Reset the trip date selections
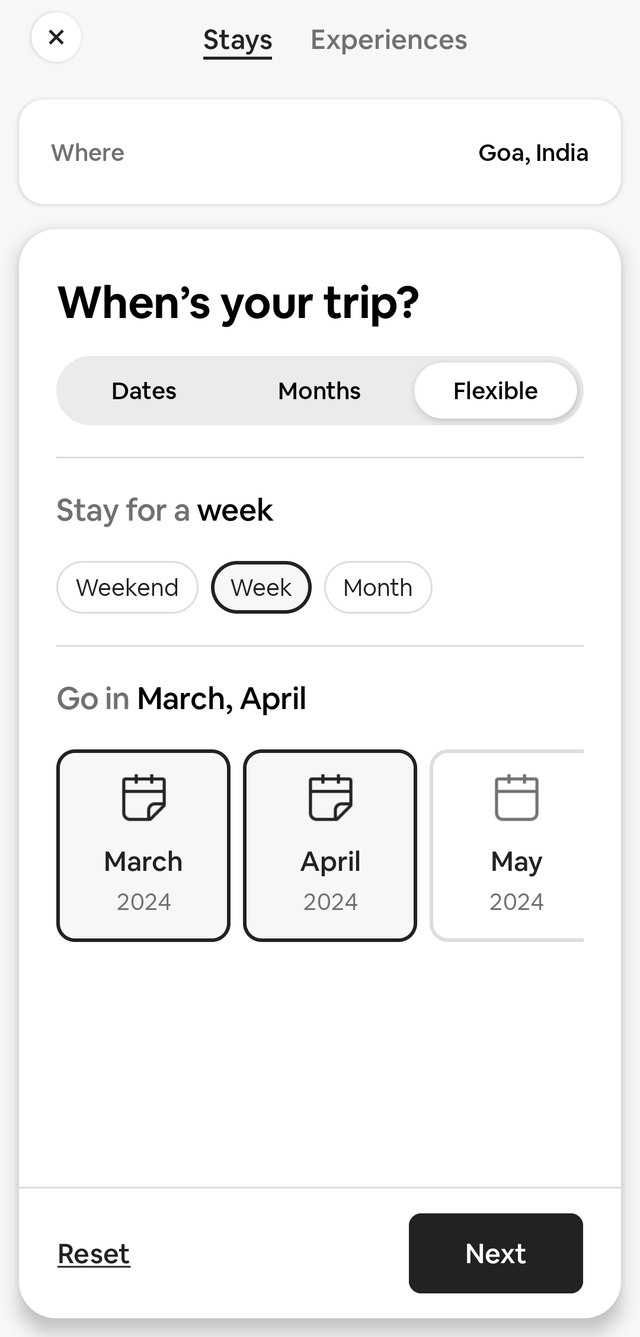 pos(94,1254)
